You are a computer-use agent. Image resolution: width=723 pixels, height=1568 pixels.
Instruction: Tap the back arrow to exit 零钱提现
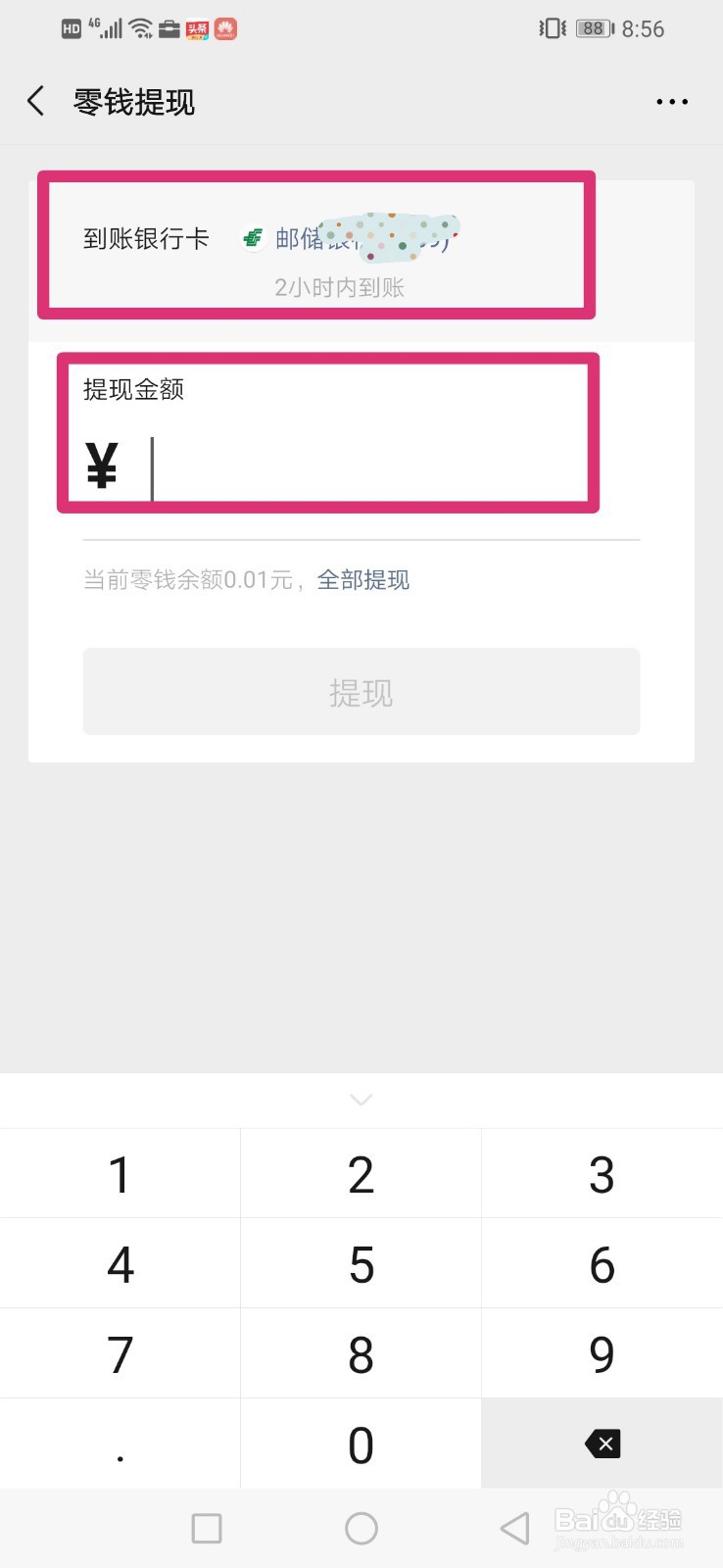[x=35, y=101]
